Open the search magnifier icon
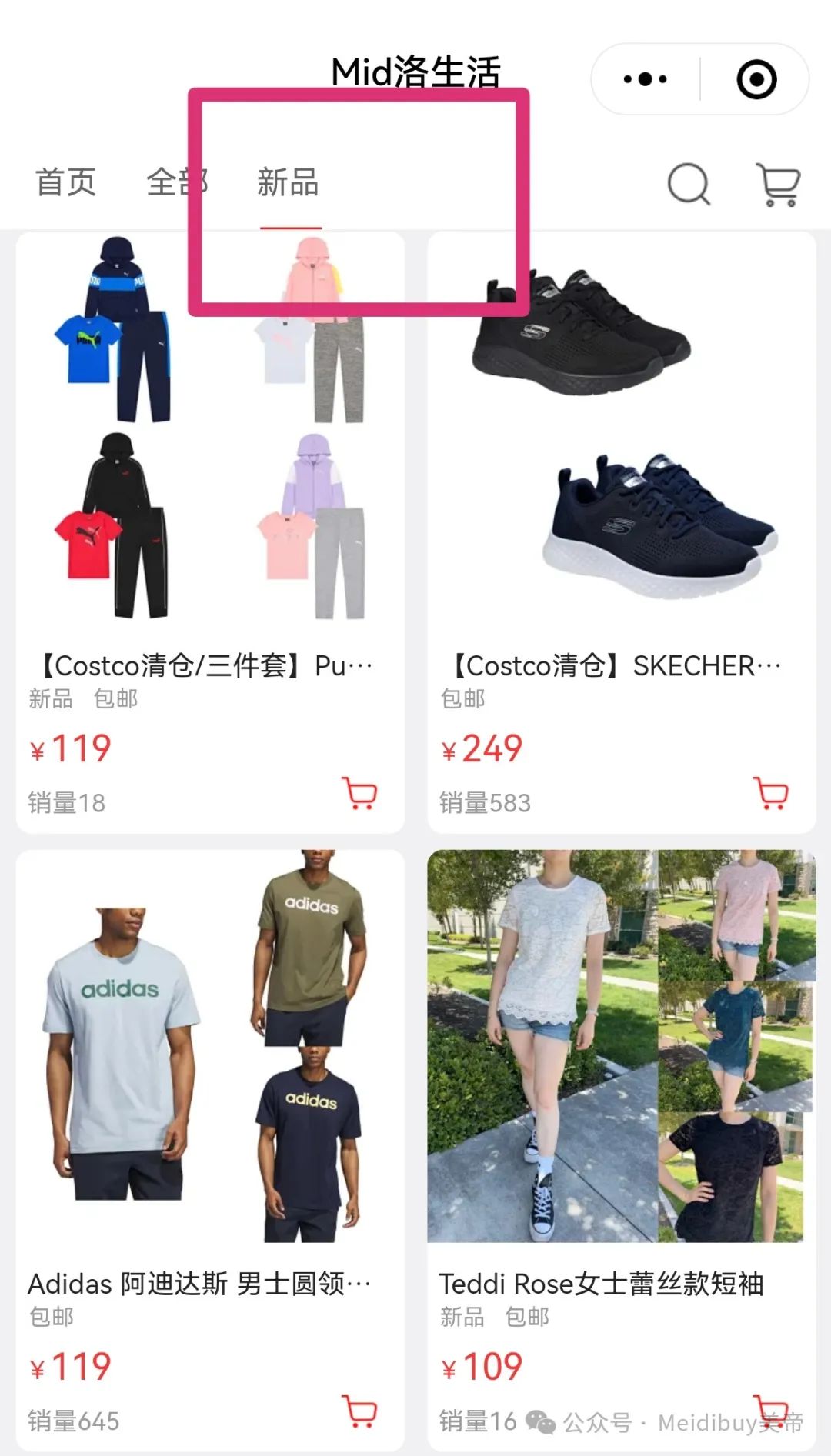831x1456 pixels. click(689, 184)
